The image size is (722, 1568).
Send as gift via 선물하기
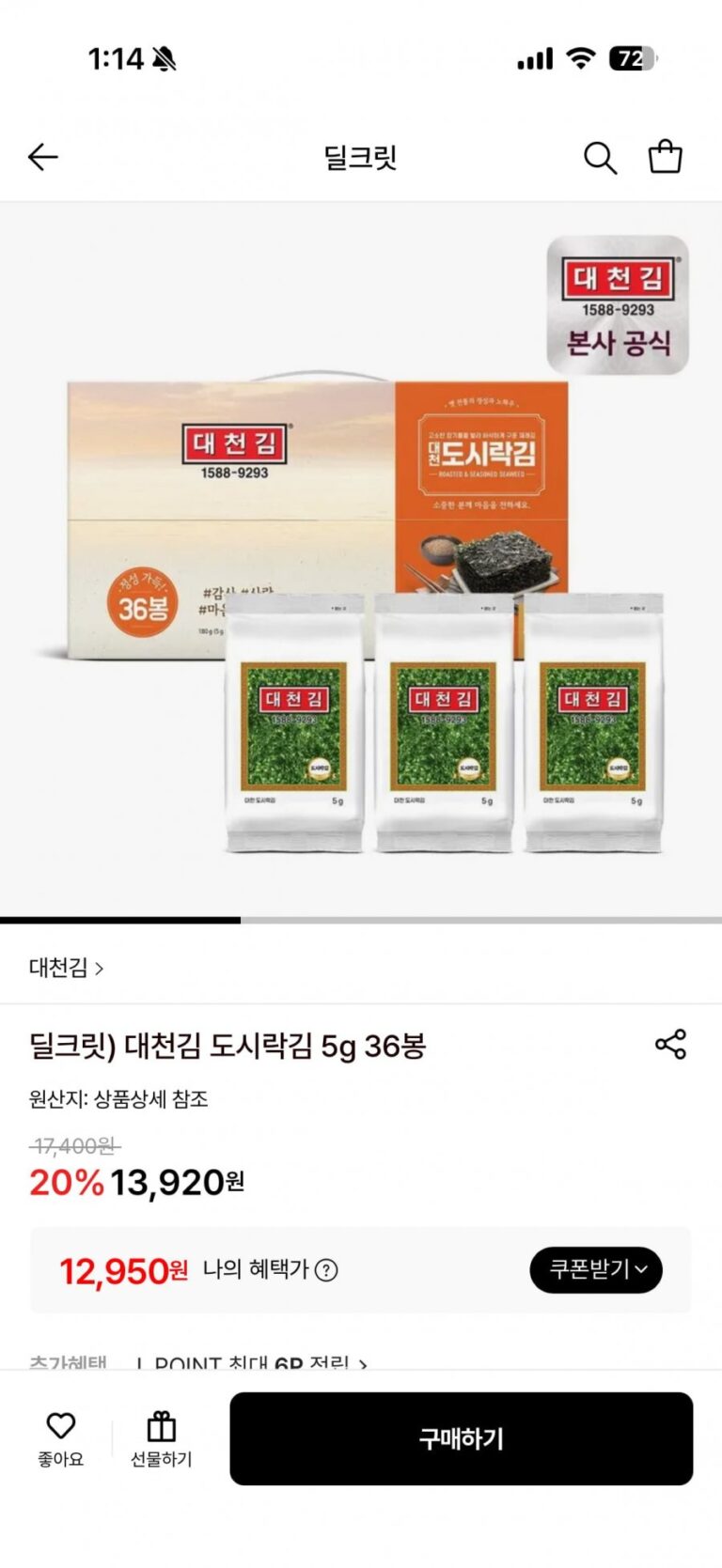[x=161, y=1438]
